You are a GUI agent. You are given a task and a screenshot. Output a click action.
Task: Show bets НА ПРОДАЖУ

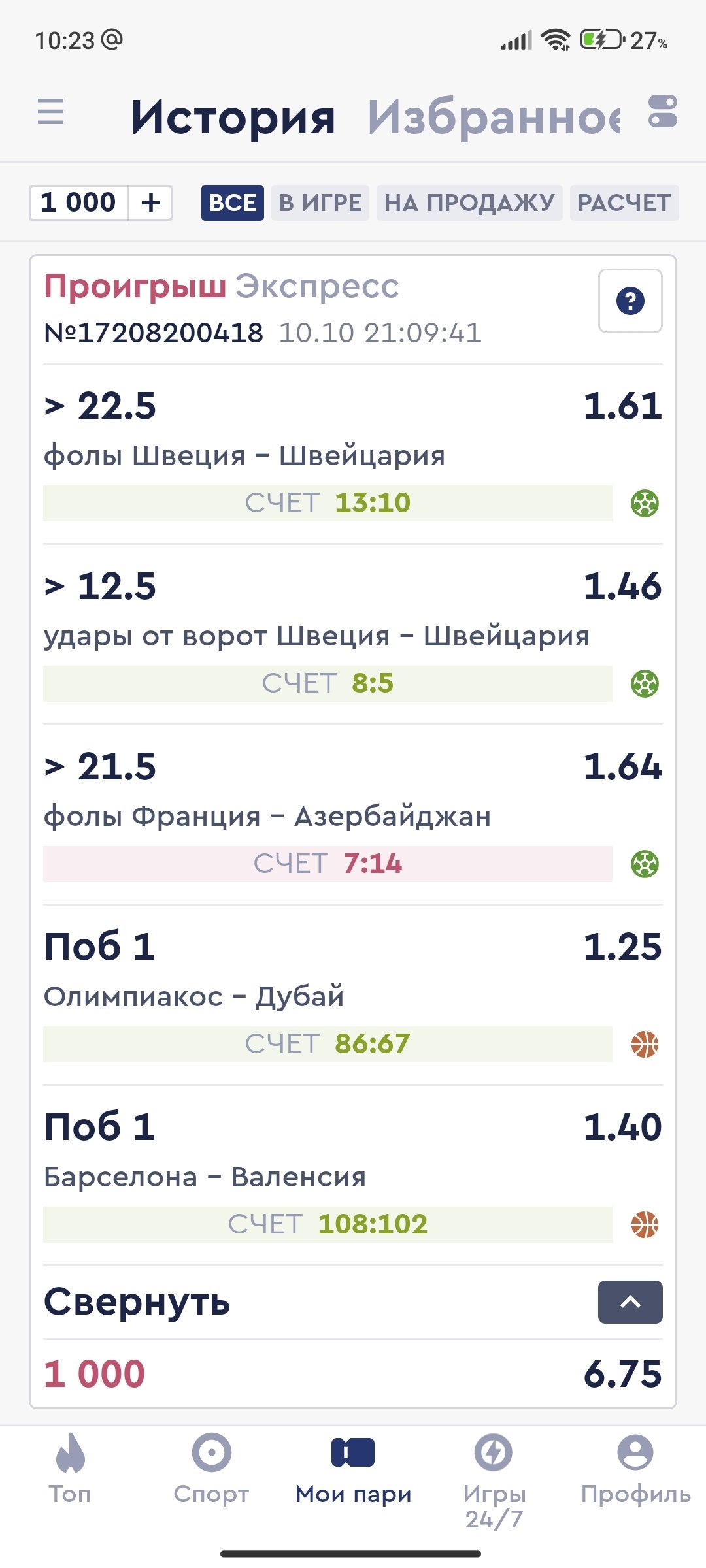click(469, 203)
